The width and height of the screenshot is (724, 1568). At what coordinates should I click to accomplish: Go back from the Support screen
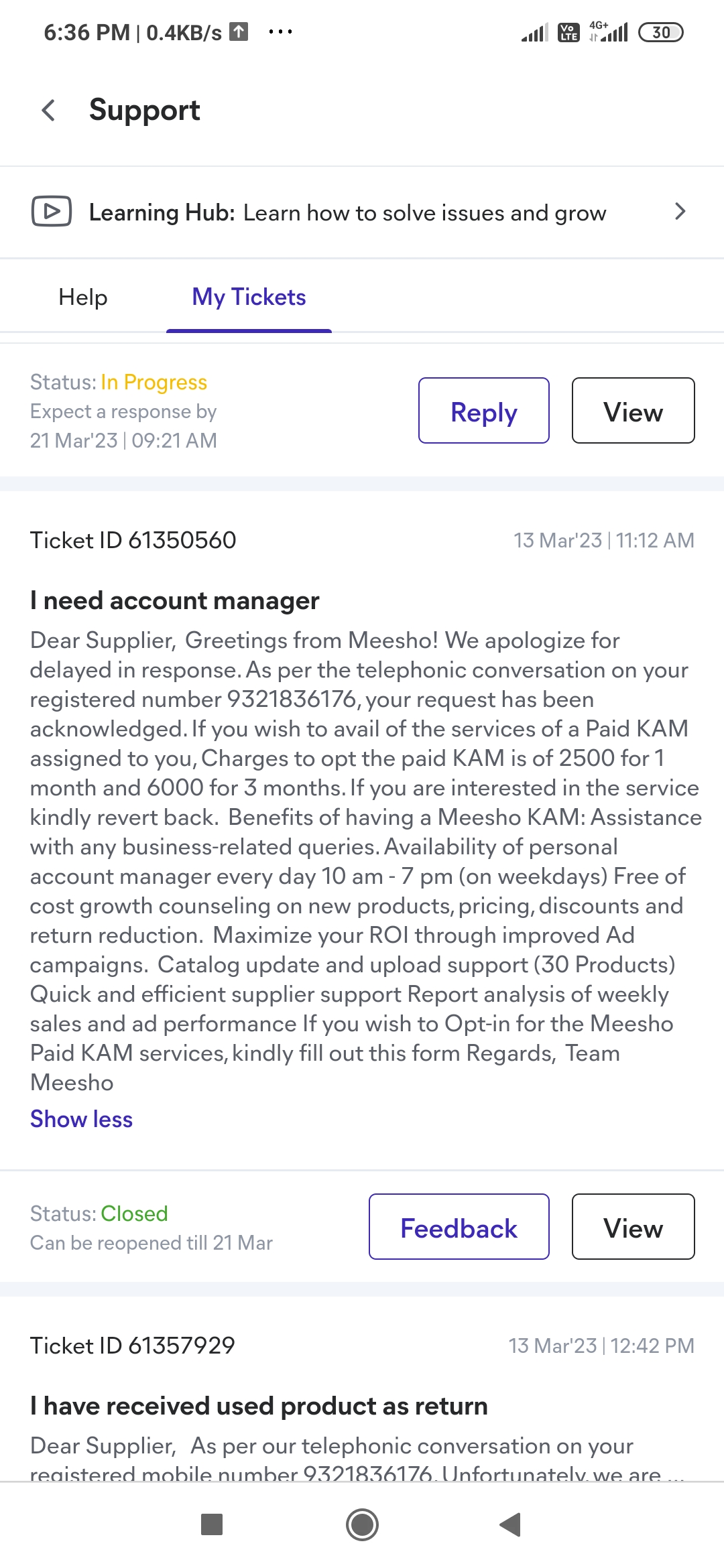48,110
